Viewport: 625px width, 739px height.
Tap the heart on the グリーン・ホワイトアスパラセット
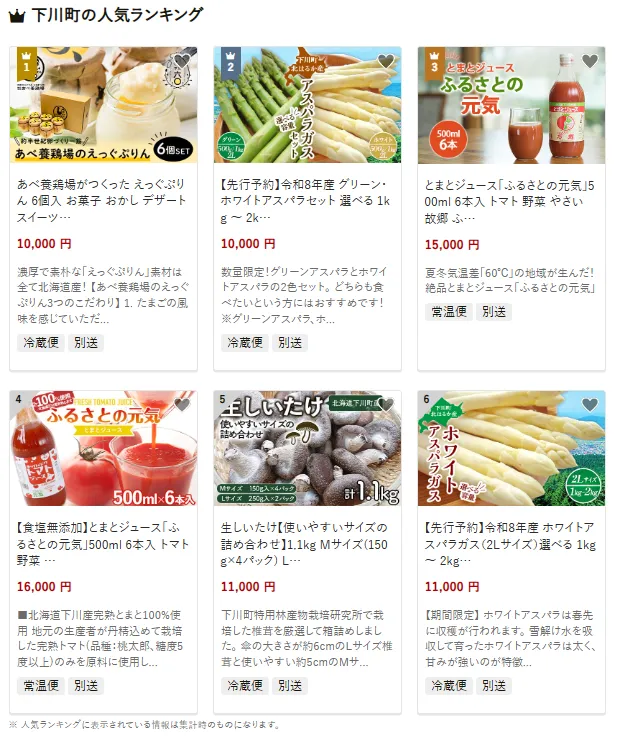(385, 62)
